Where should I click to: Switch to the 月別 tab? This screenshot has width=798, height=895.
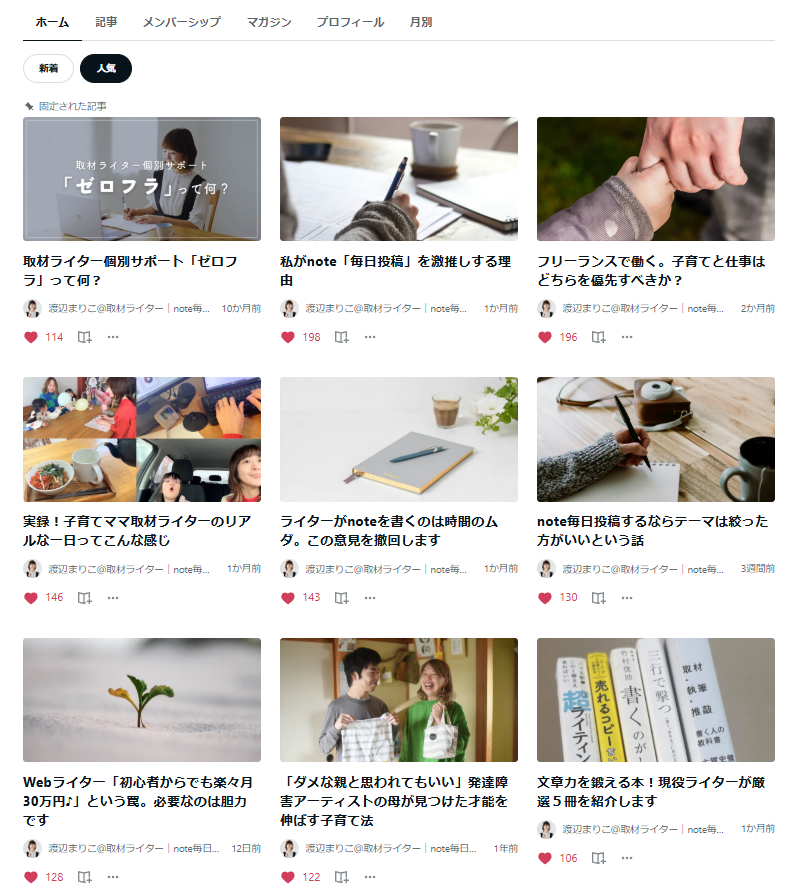[421, 22]
